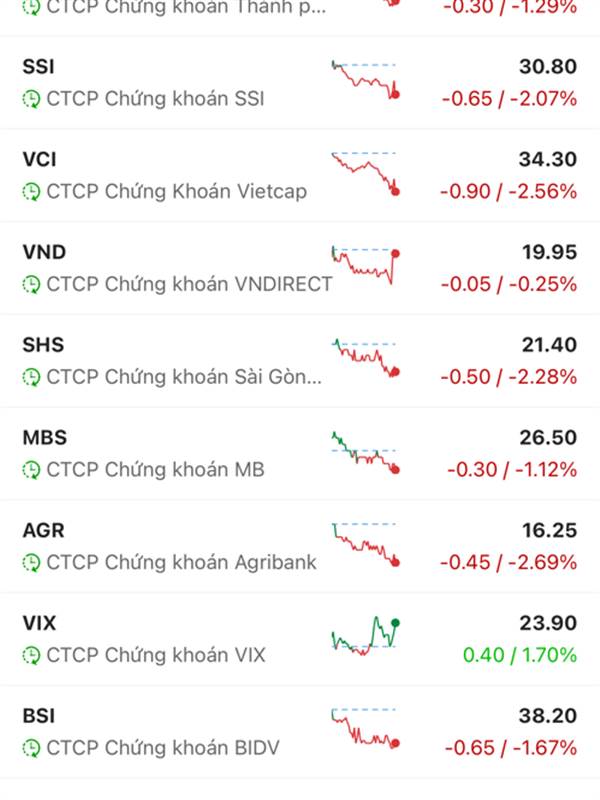Tap the AGR Agribank stock row
The width and height of the screenshot is (600, 800).
[x=300, y=547]
